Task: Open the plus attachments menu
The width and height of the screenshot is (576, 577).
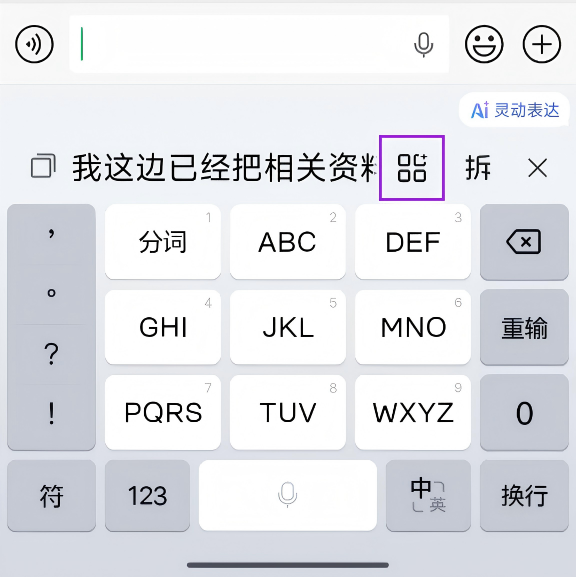Action: [x=542, y=44]
